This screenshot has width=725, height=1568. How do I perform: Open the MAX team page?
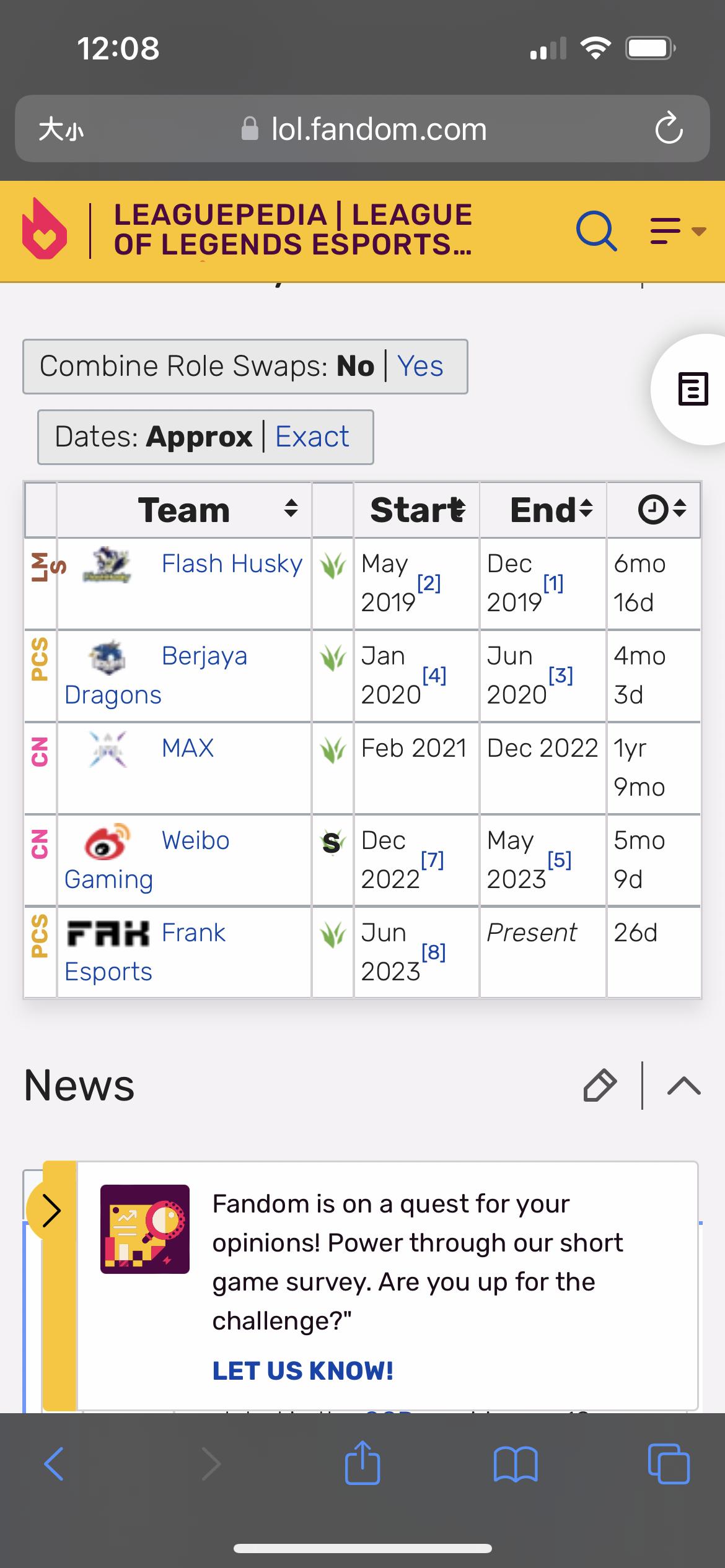point(187,748)
